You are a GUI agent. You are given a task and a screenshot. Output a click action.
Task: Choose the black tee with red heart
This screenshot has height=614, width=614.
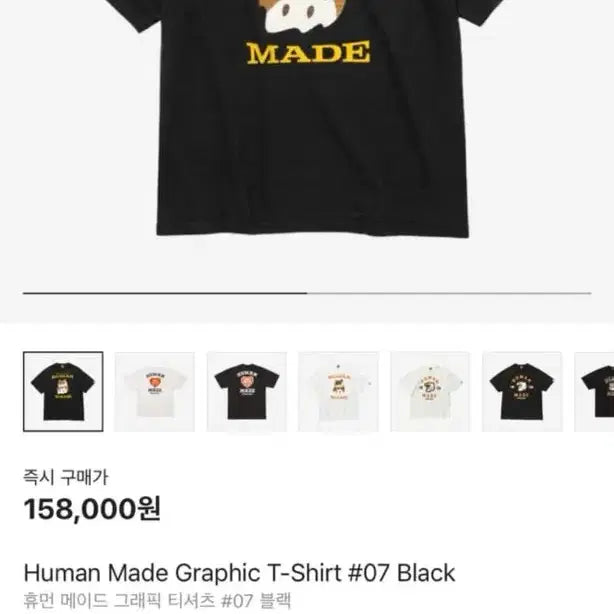(x=246, y=391)
